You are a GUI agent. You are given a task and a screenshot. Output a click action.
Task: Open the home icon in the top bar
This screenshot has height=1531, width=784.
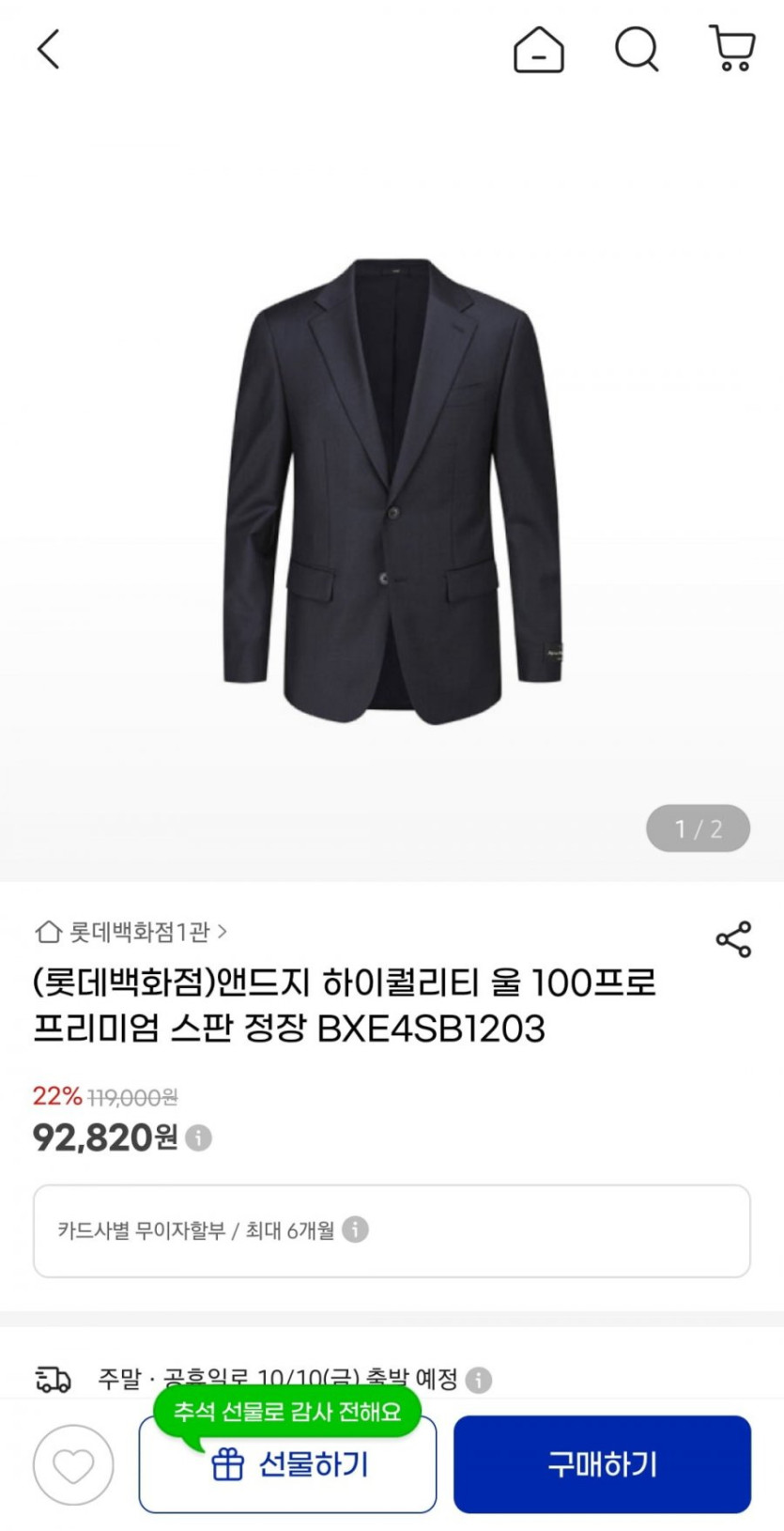click(x=538, y=49)
